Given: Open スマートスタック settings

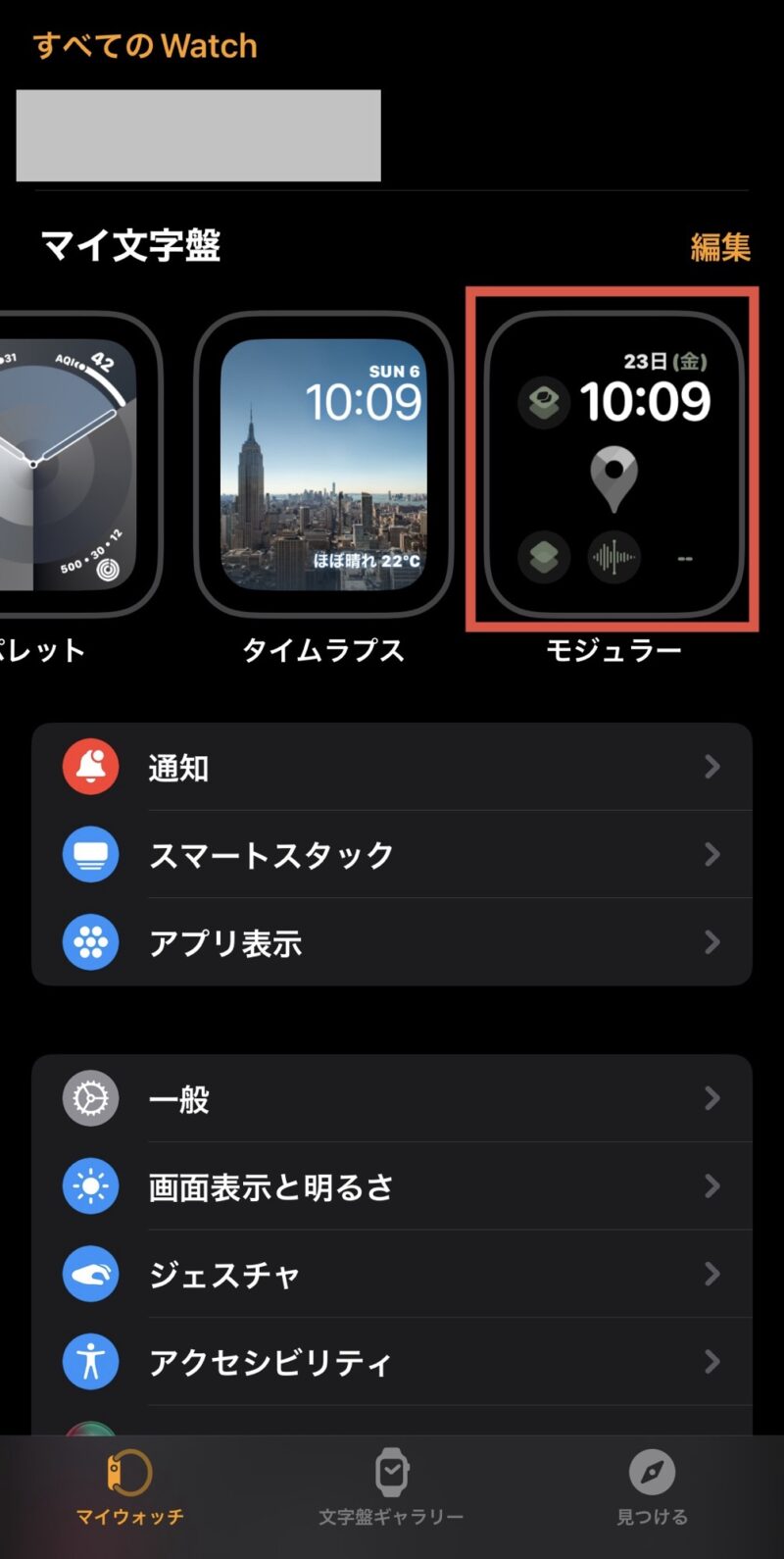Looking at the screenshot, I should pos(392,854).
